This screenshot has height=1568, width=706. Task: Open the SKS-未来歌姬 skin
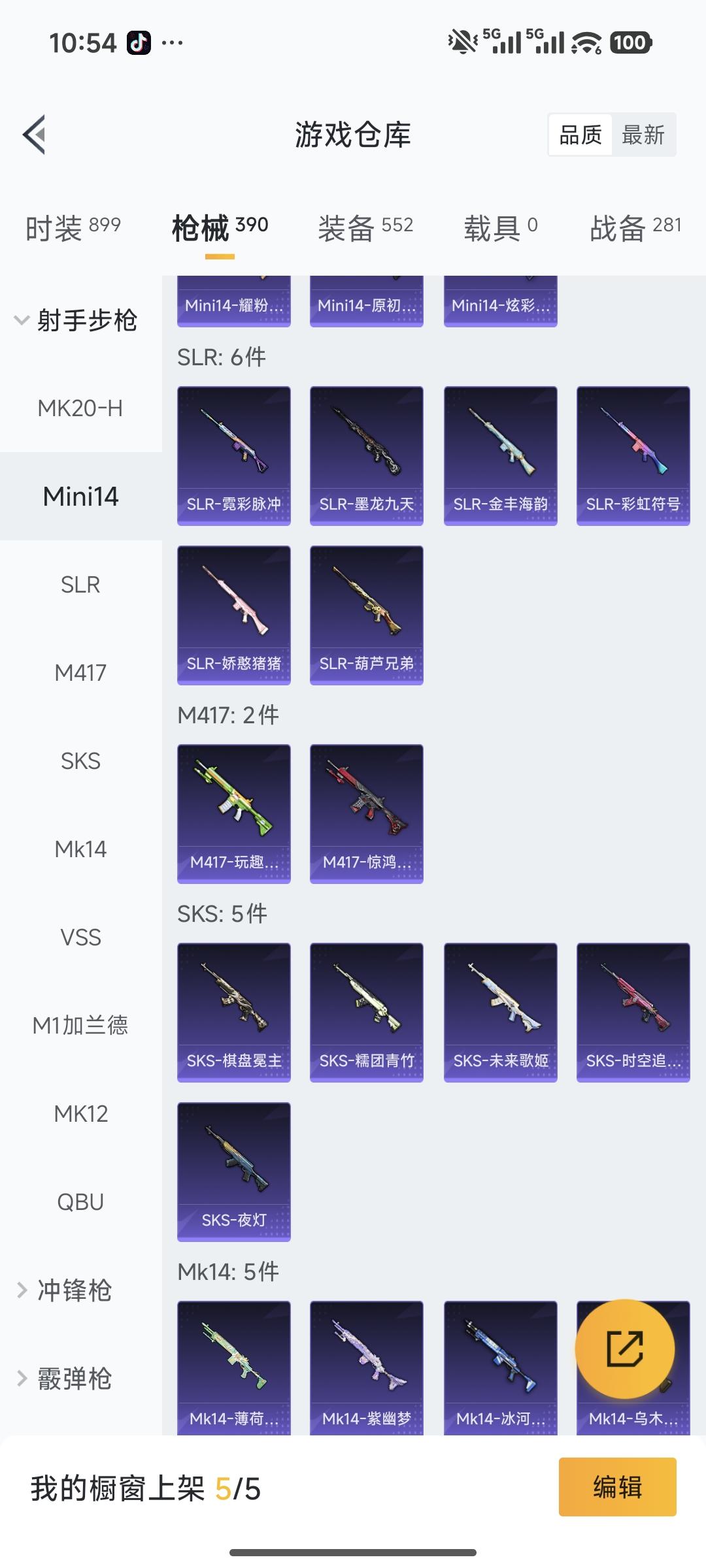(x=501, y=1012)
